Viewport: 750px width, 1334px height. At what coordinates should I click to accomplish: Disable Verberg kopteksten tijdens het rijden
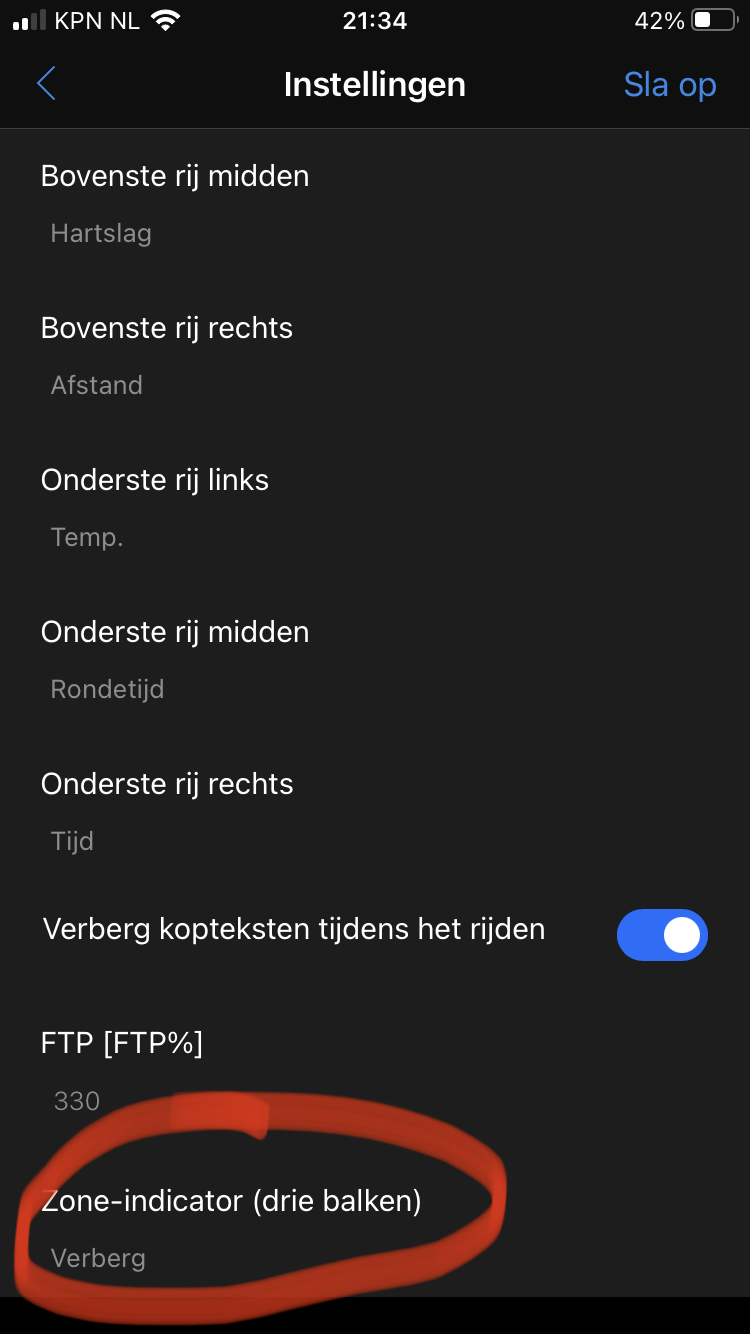662,934
